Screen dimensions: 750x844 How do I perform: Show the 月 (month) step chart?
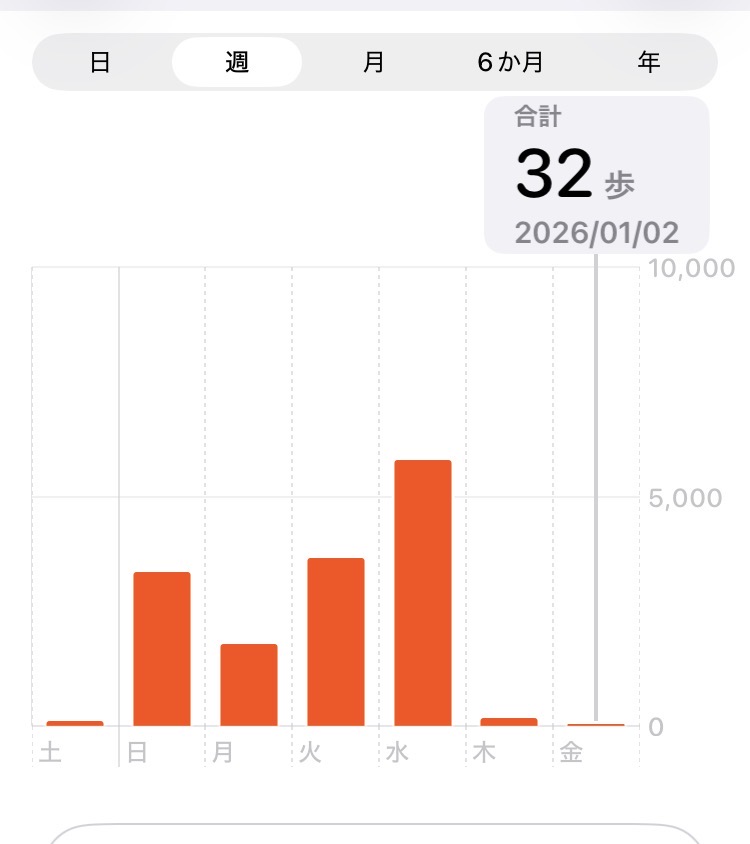(373, 62)
